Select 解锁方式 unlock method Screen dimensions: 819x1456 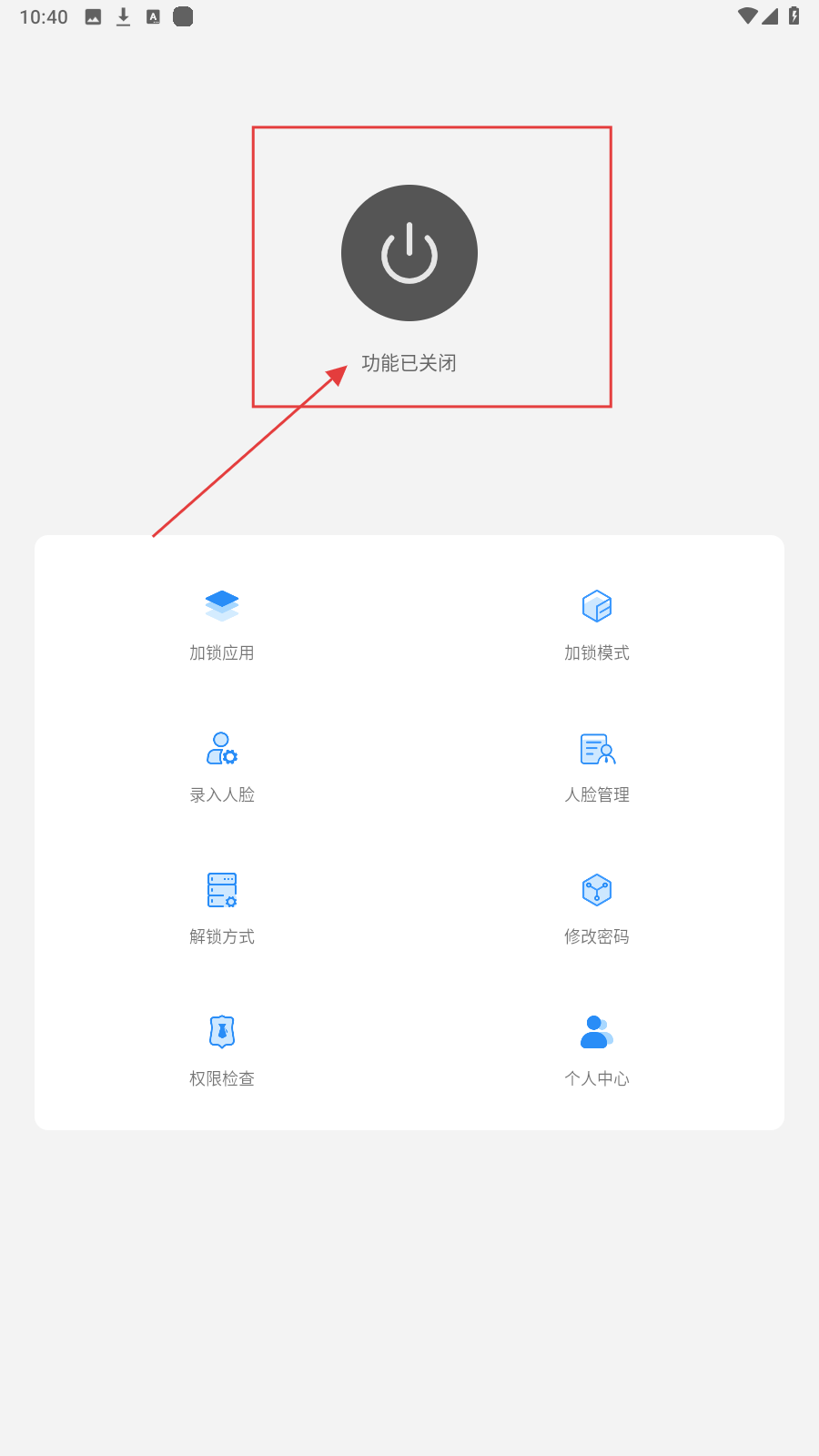[222, 908]
